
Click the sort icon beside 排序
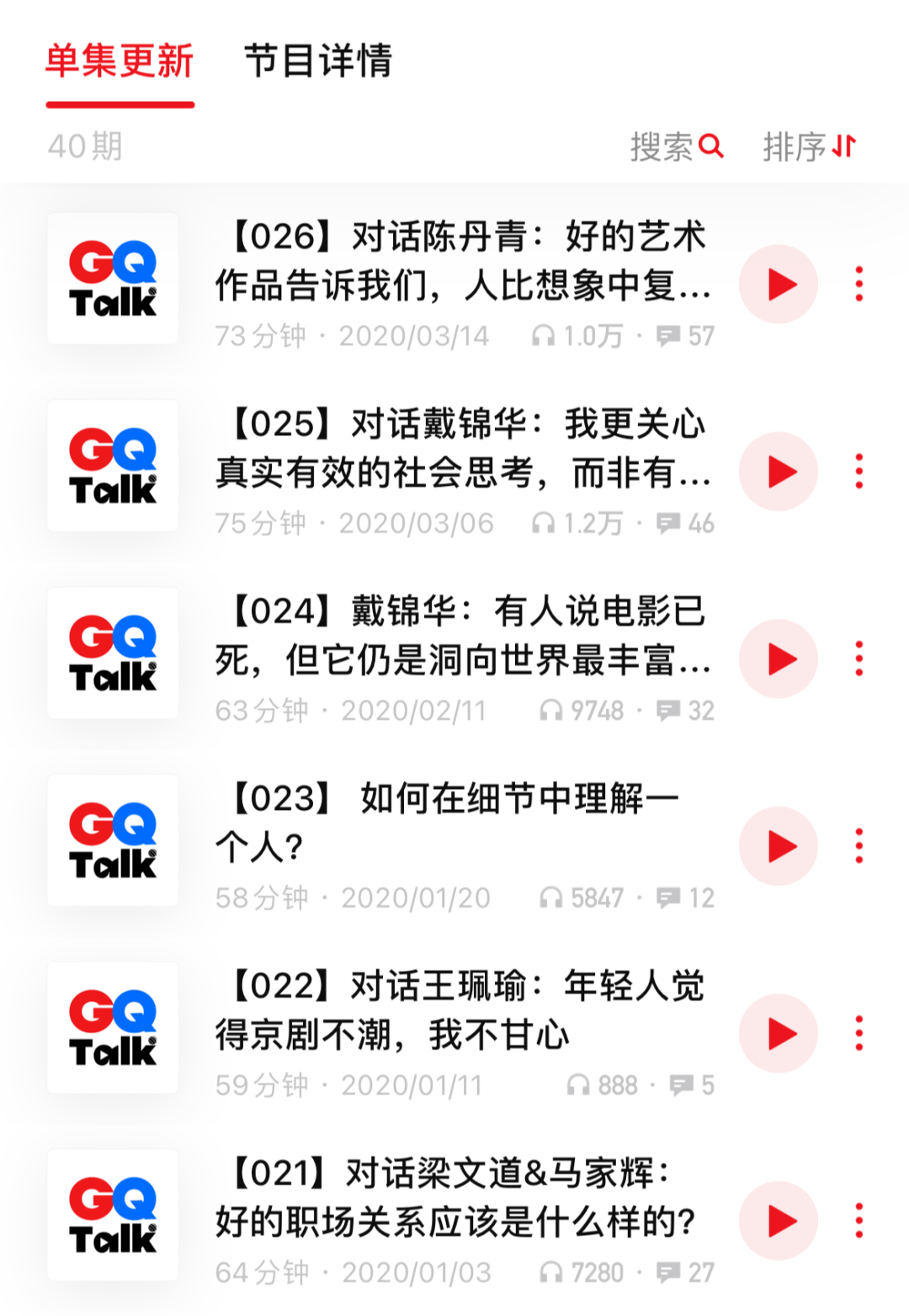click(x=843, y=147)
